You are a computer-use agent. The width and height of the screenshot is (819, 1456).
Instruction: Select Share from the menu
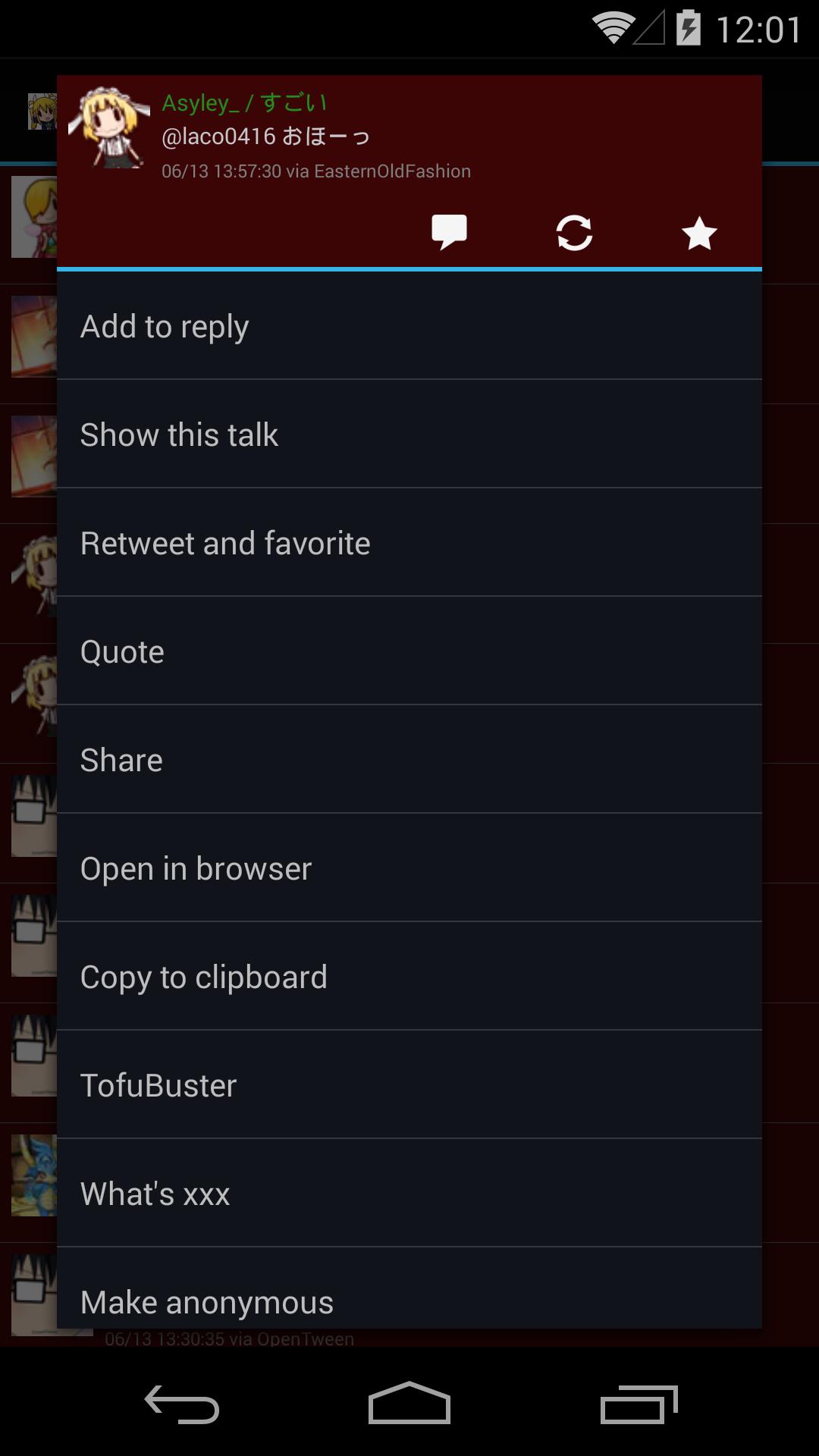point(409,760)
